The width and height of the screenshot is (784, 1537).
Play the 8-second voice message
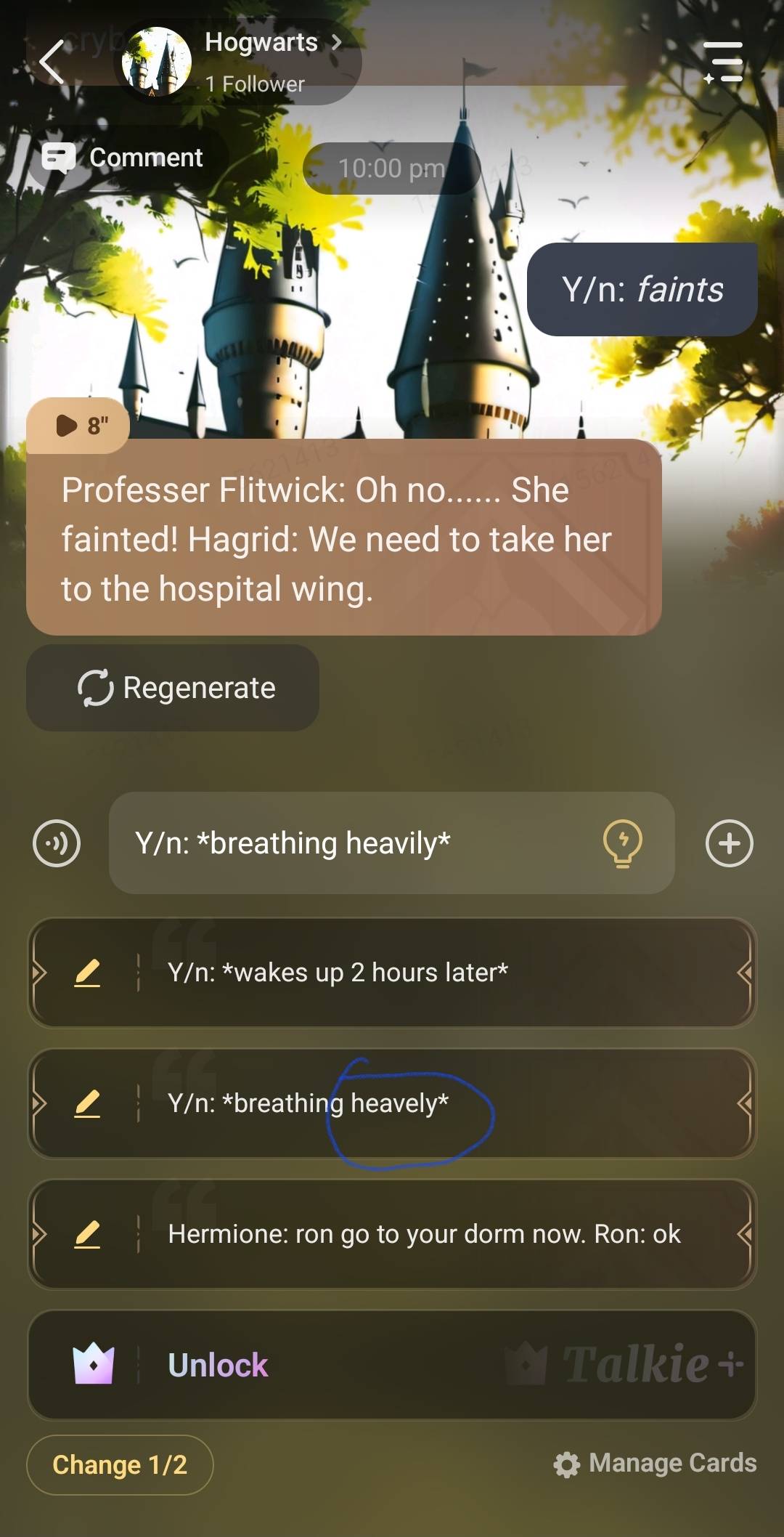(78, 426)
